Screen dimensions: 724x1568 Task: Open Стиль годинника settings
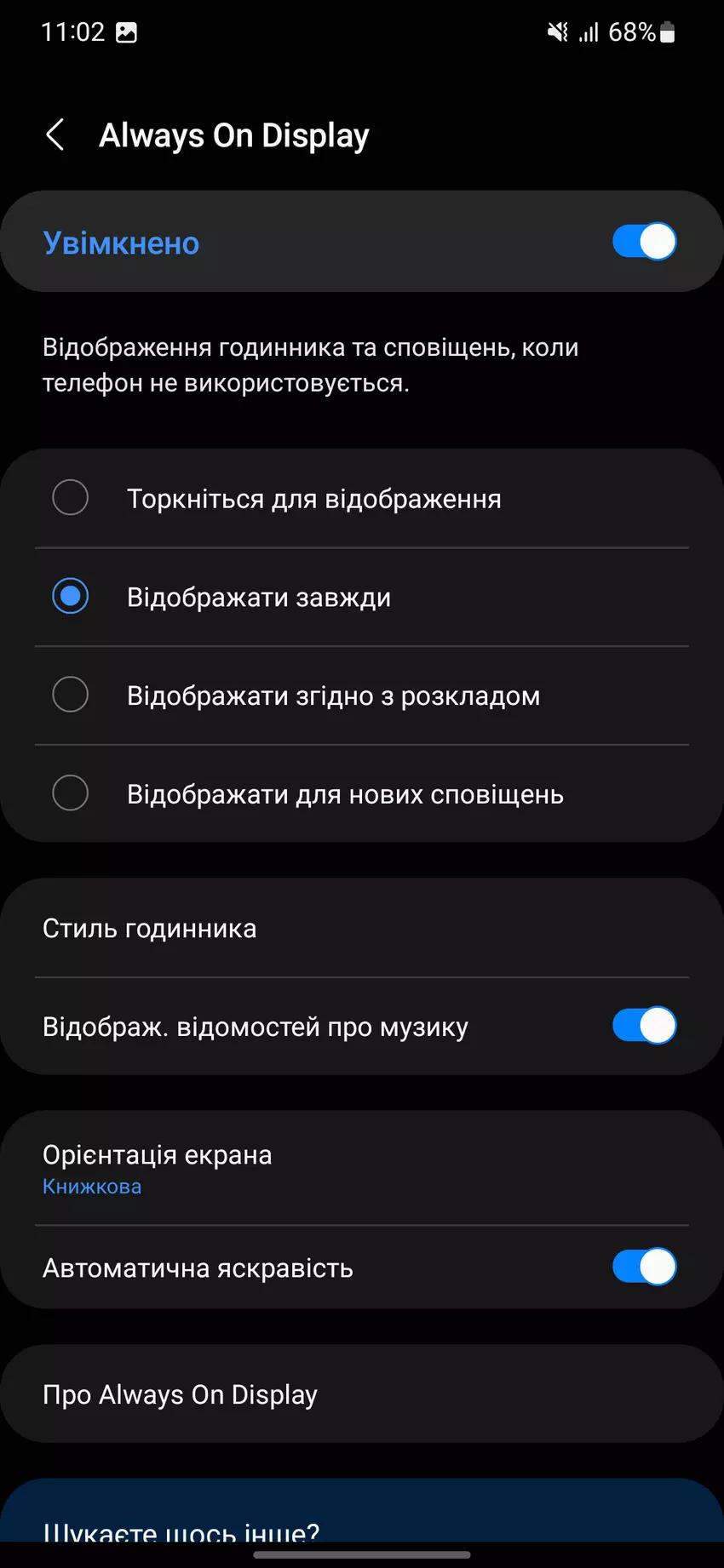tap(362, 929)
